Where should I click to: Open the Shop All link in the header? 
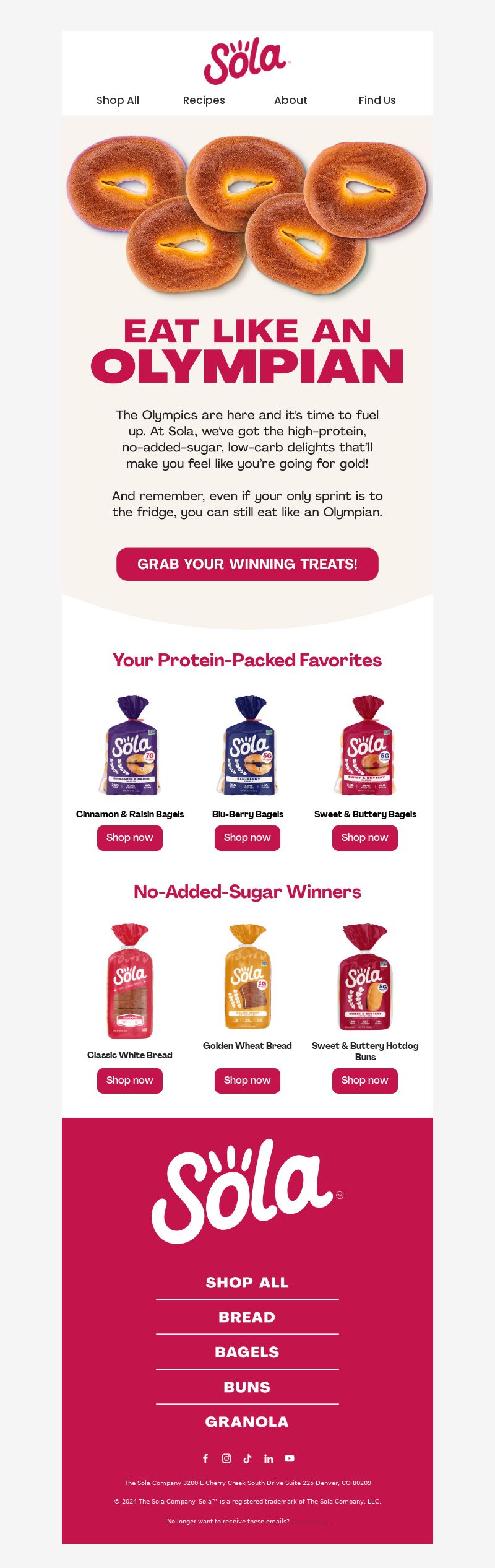(118, 100)
